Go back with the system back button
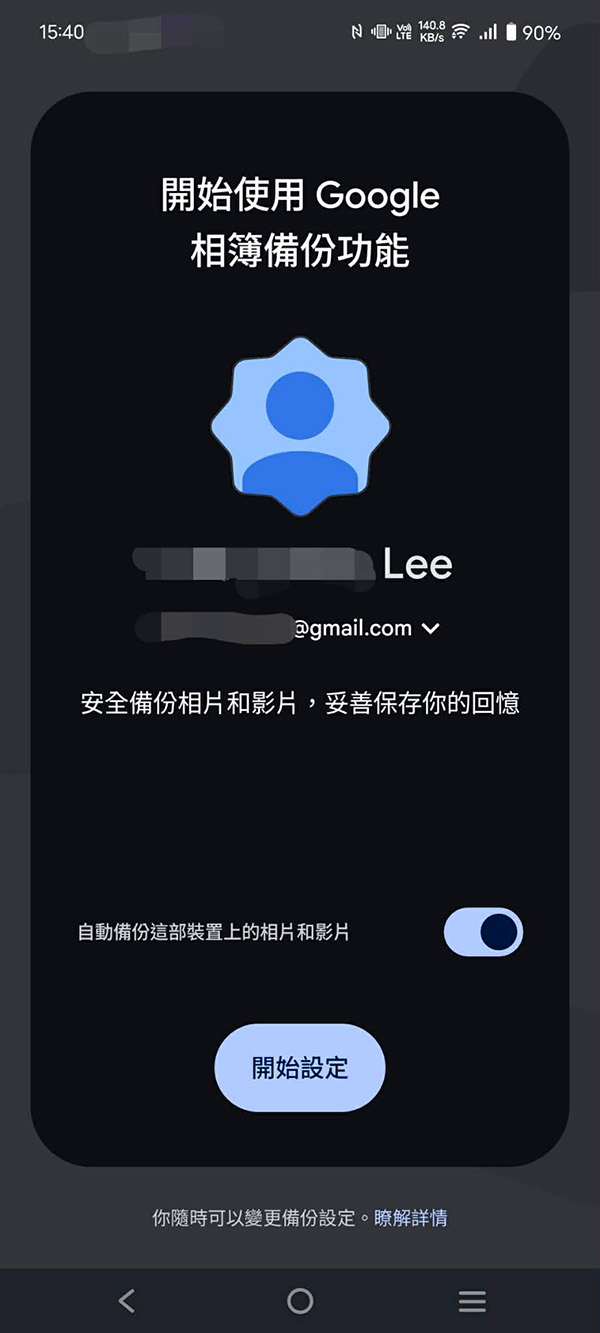The width and height of the screenshot is (600, 1333). 127,1300
